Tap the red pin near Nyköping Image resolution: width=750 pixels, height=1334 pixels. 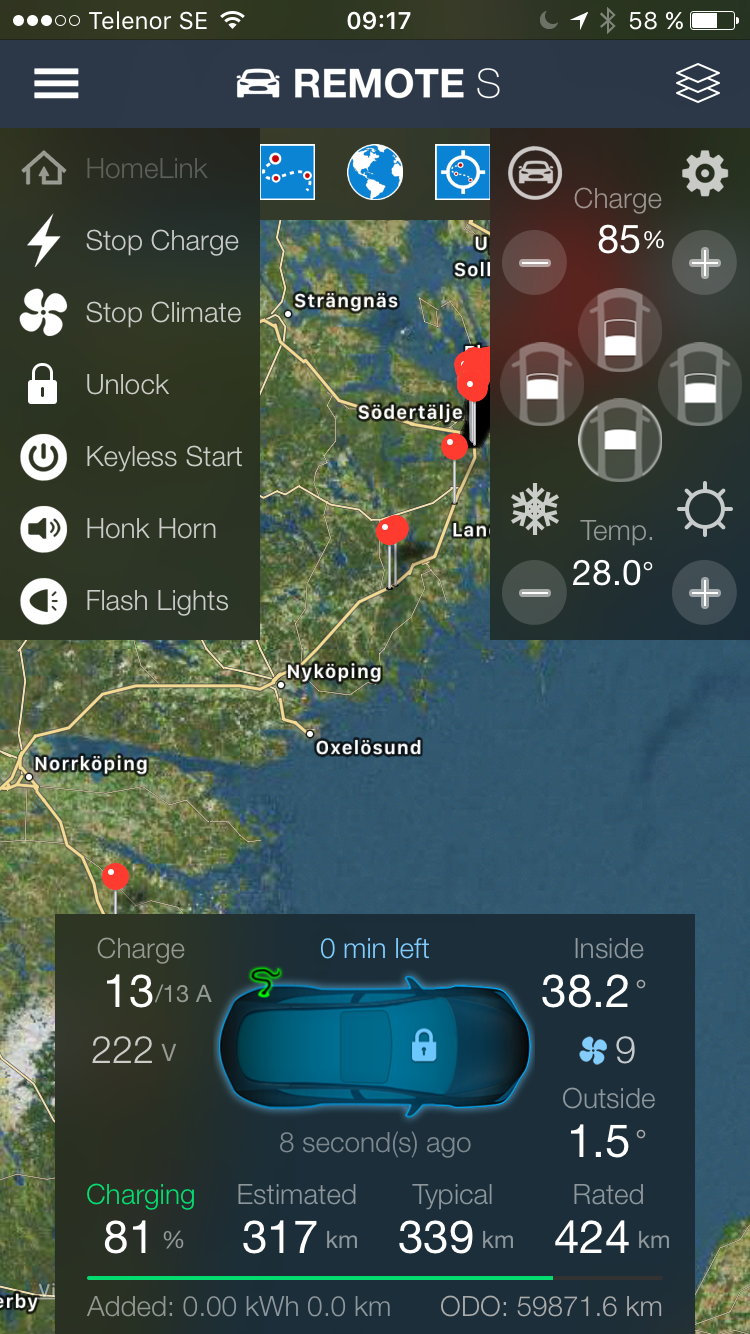pos(392,530)
